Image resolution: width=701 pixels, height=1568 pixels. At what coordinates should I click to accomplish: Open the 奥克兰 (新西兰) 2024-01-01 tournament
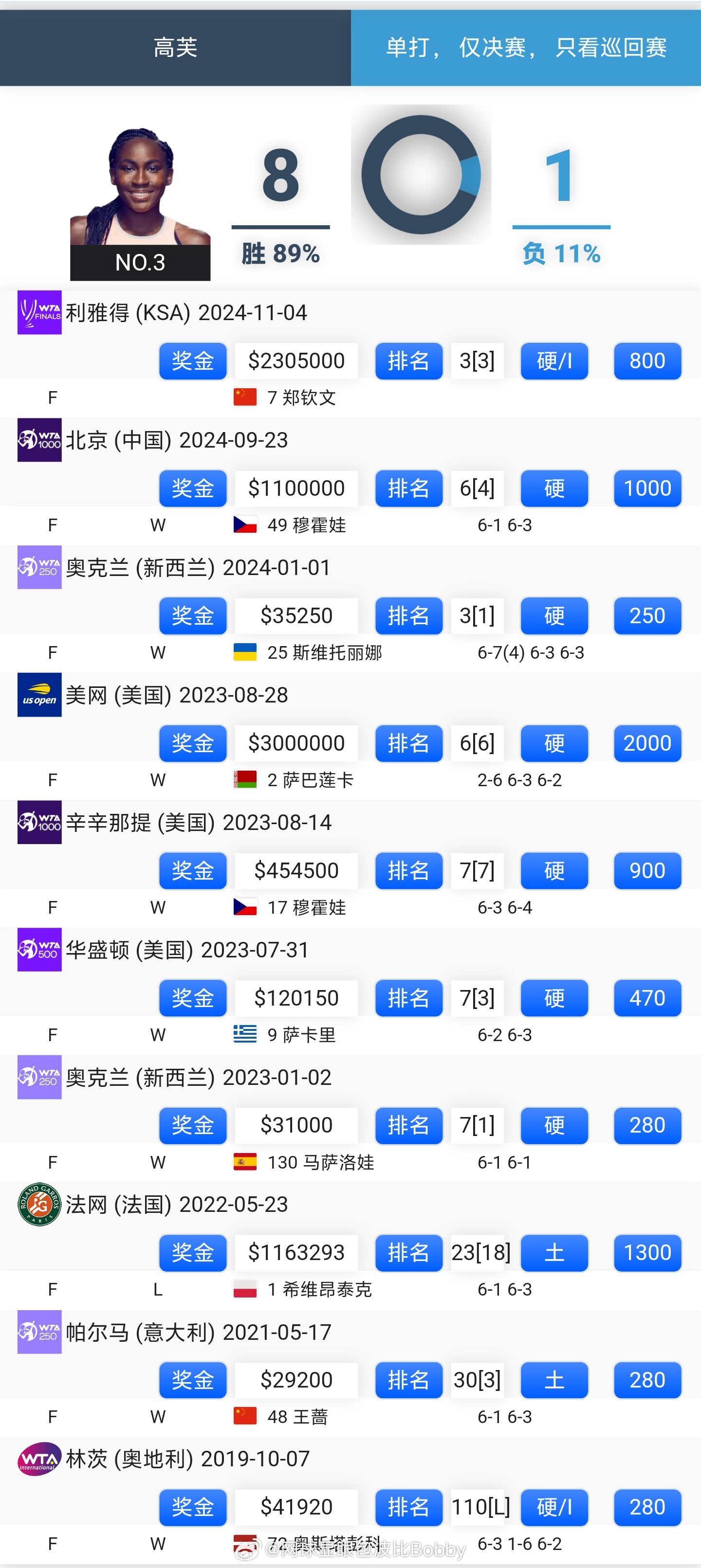198,568
